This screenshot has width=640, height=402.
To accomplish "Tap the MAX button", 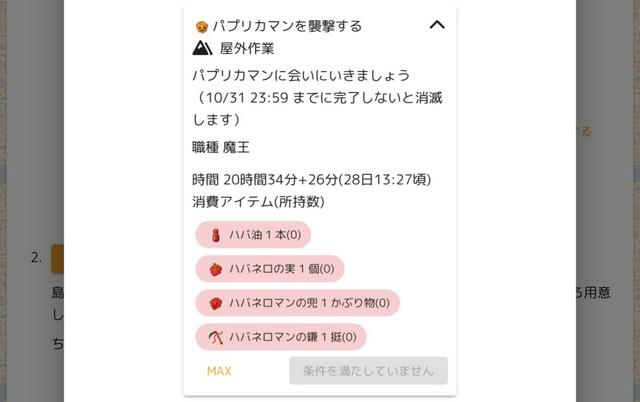I will tap(219, 371).
